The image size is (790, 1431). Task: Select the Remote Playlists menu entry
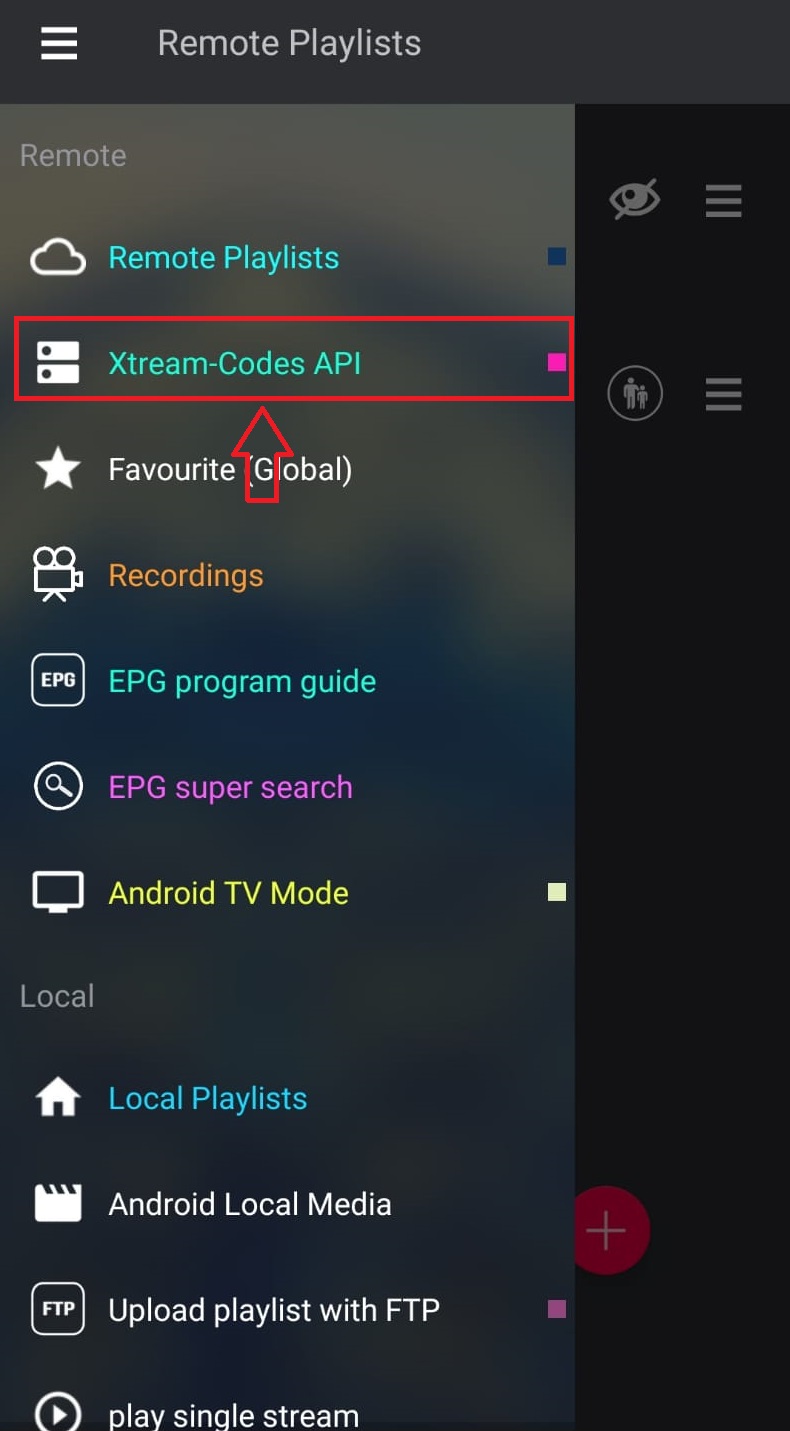tap(223, 257)
